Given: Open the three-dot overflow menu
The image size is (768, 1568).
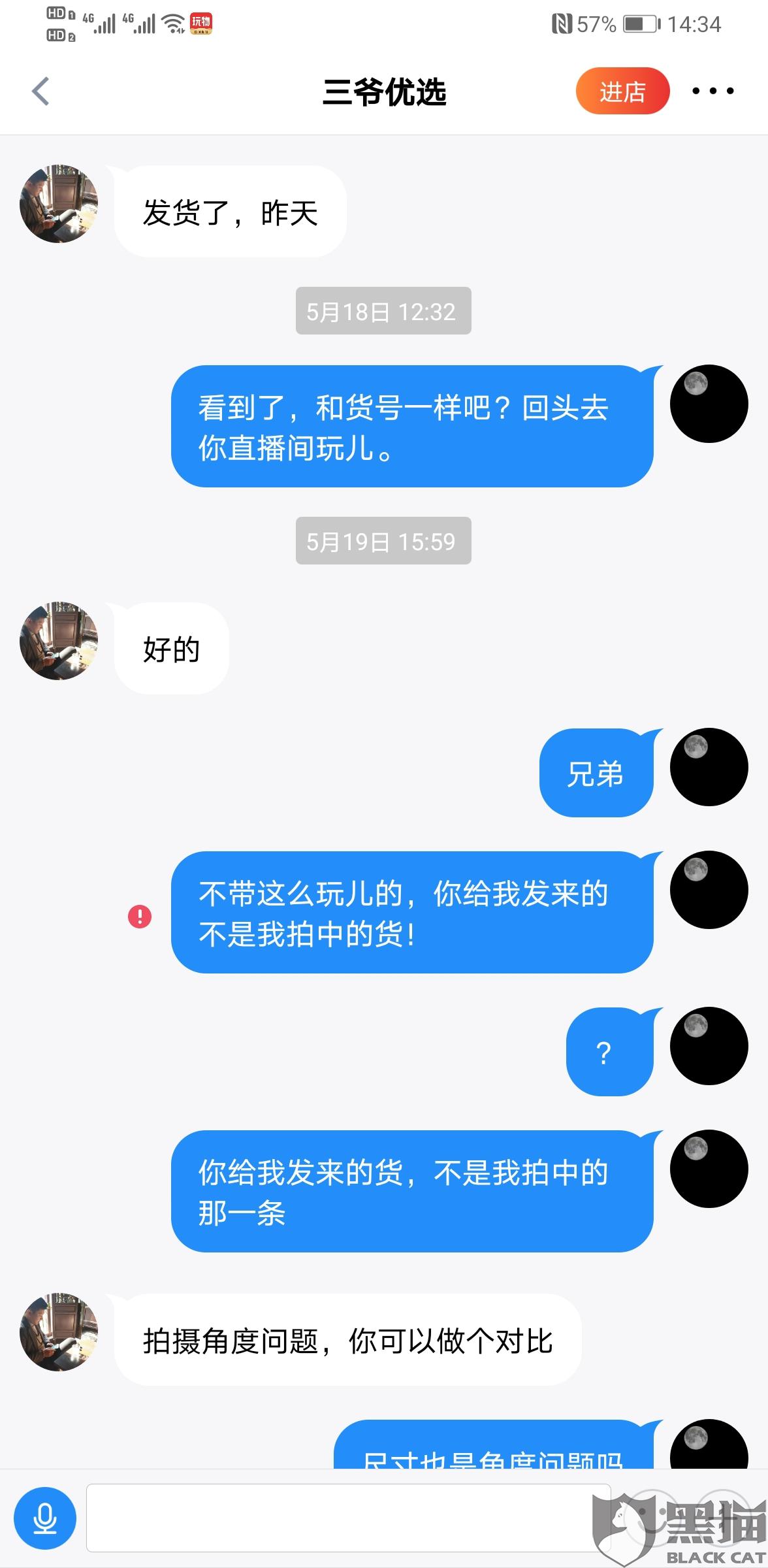Looking at the screenshot, I should tap(712, 91).
